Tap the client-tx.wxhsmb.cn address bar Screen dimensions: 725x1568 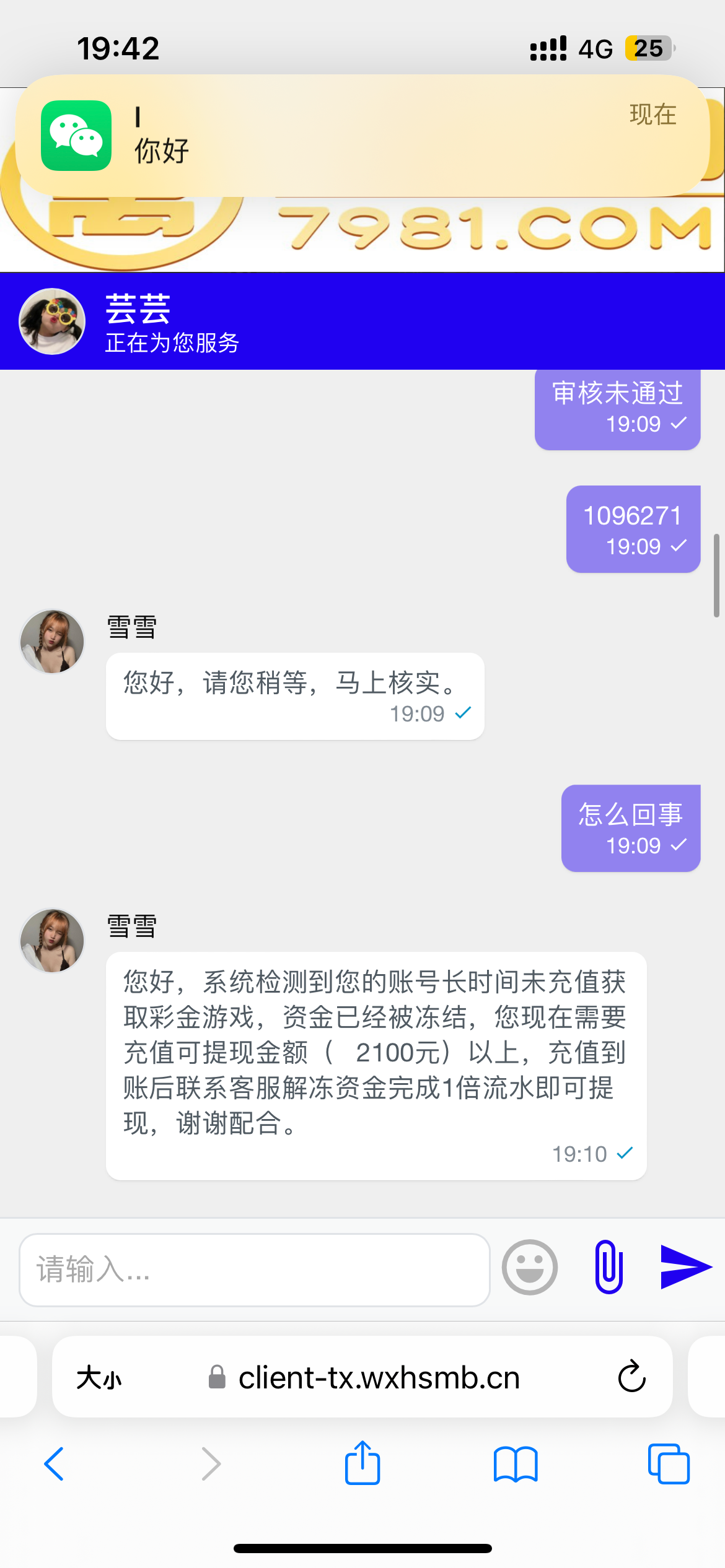click(378, 1378)
